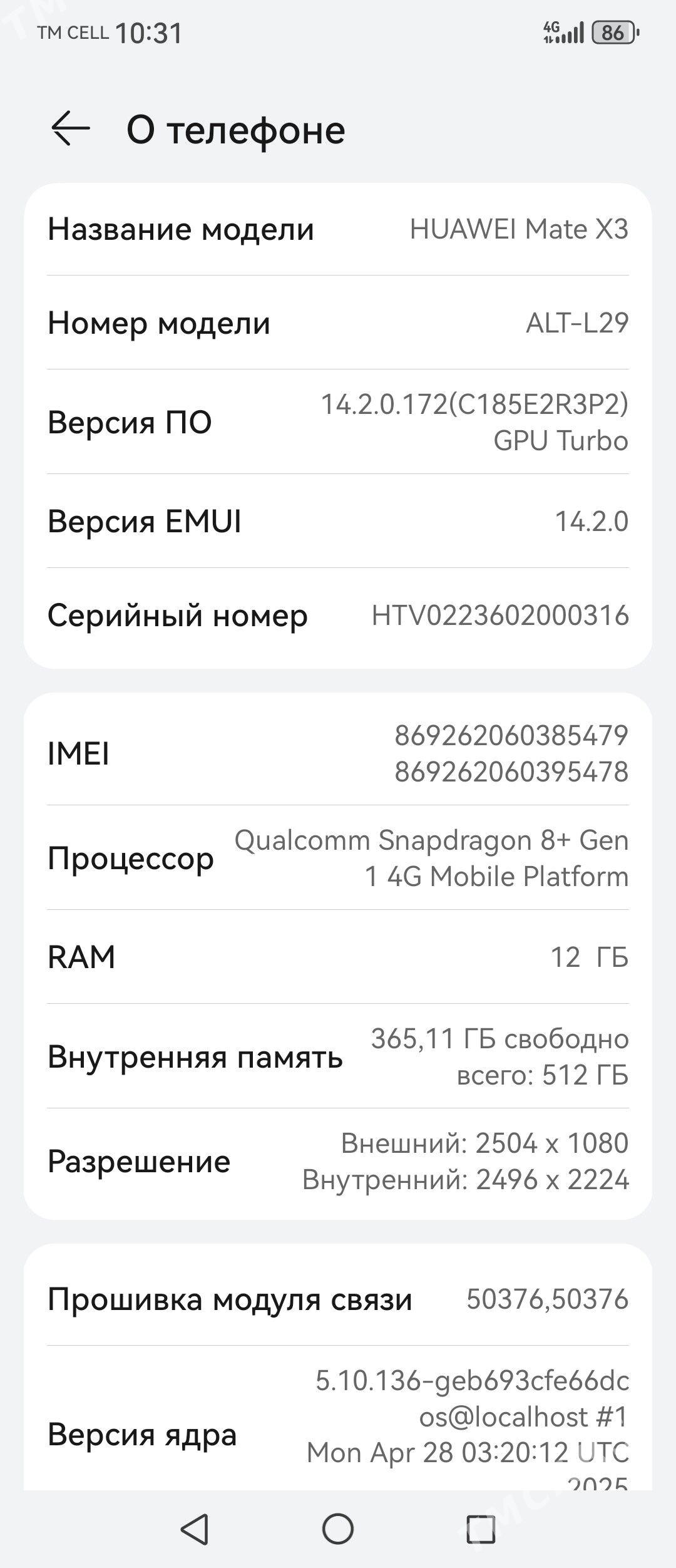Tap the TM CELL carrier label

(x=72, y=31)
